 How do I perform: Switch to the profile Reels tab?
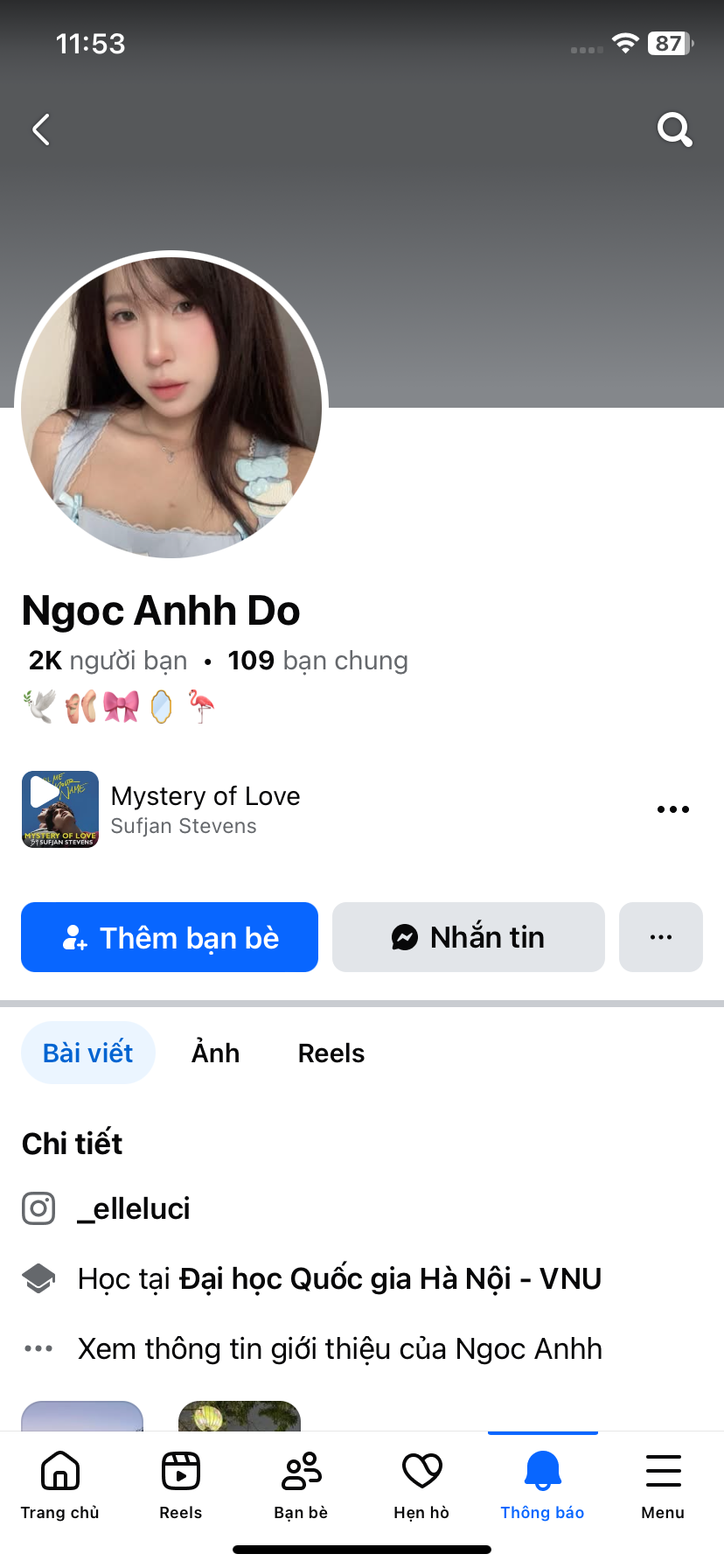[331, 1053]
